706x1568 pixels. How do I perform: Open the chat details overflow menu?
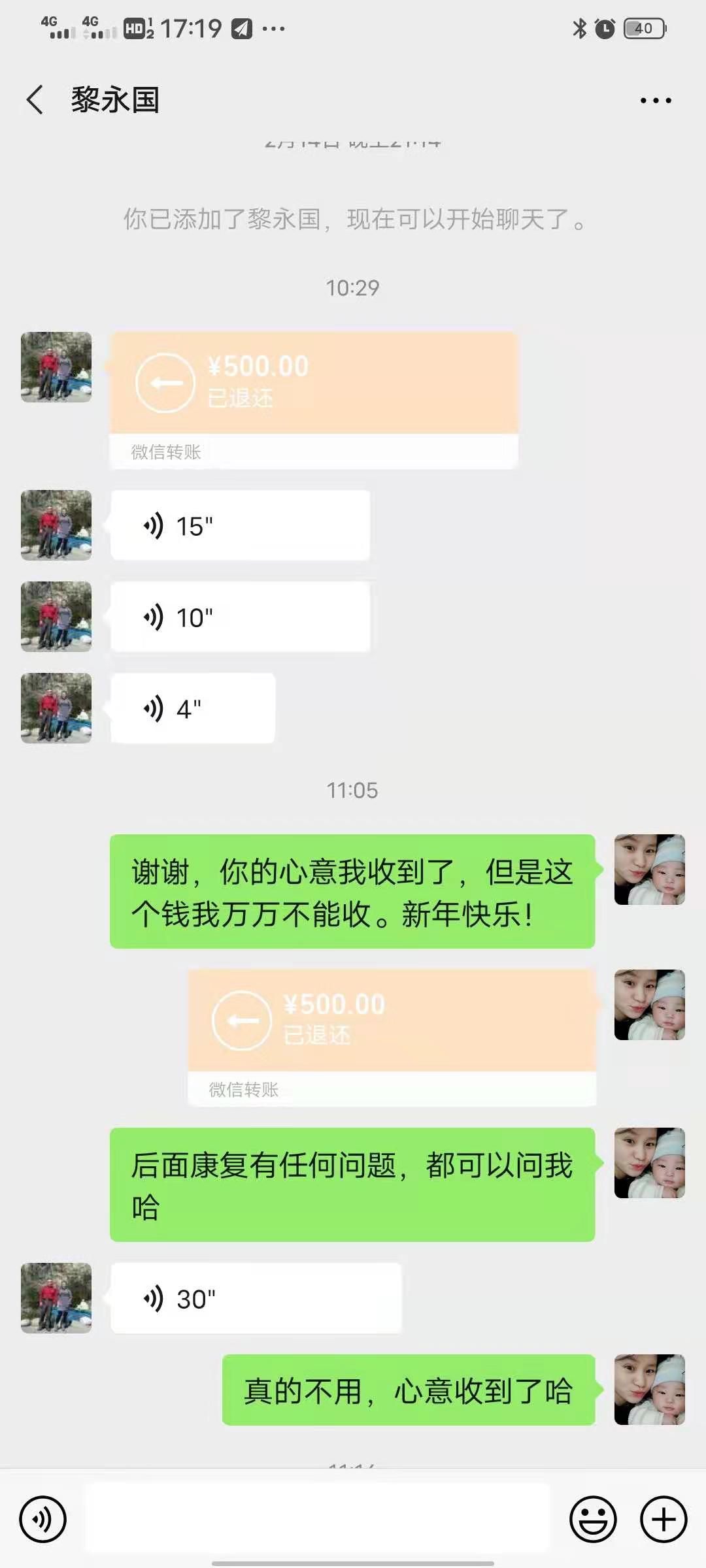655,100
